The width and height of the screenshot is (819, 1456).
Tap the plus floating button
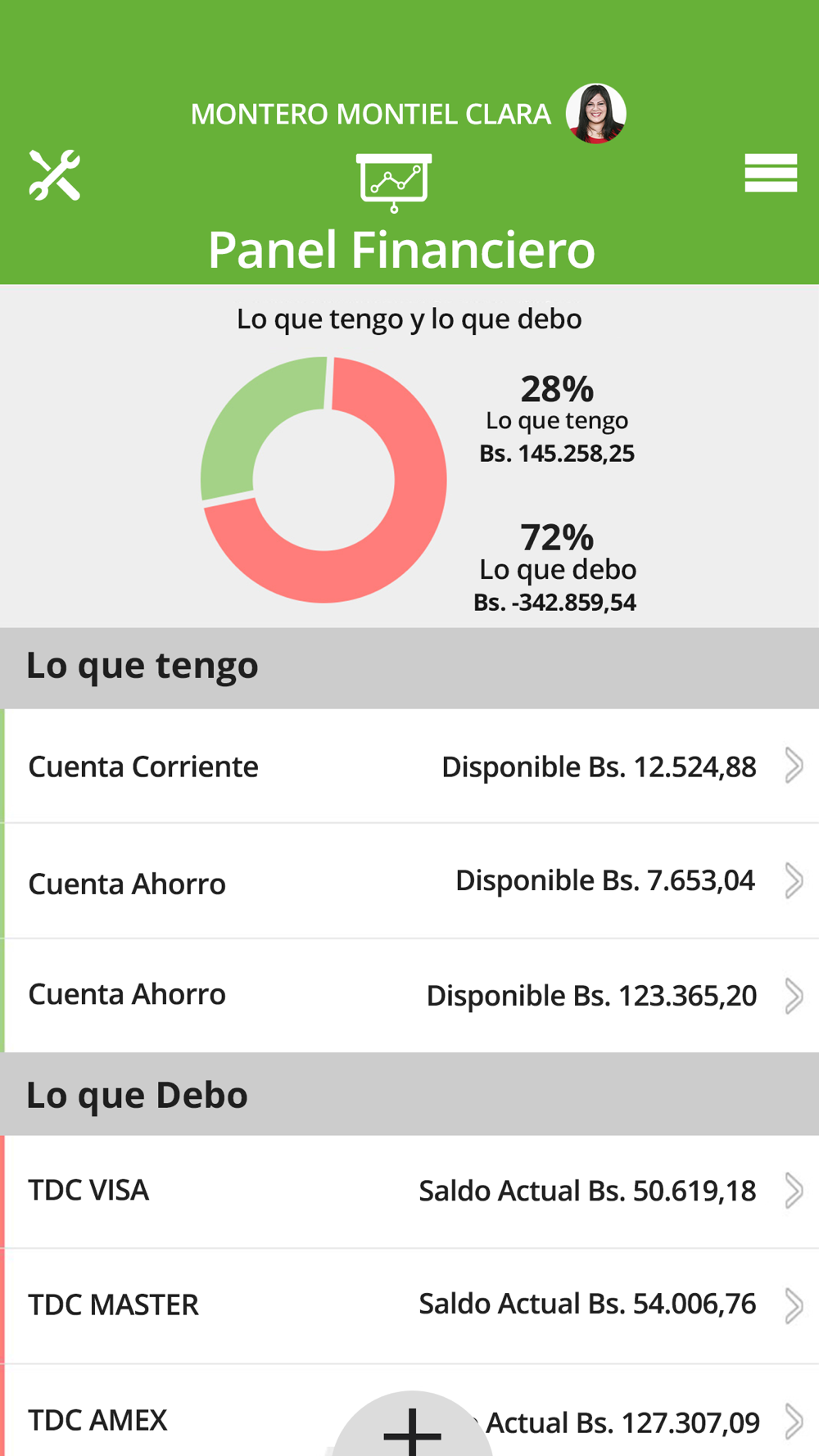pyautogui.click(x=412, y=1427)
